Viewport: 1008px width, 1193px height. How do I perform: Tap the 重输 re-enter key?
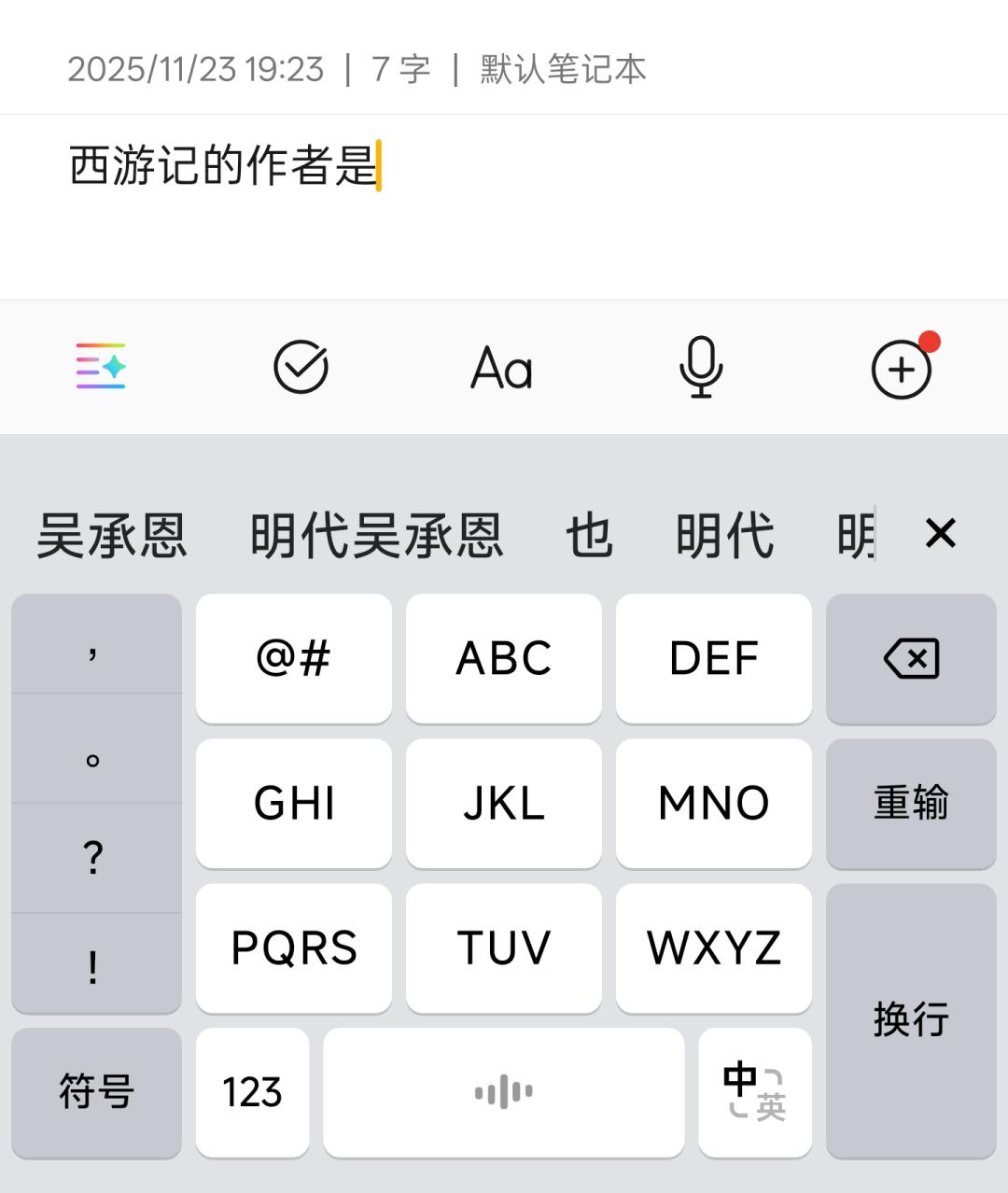pos(911,803)
